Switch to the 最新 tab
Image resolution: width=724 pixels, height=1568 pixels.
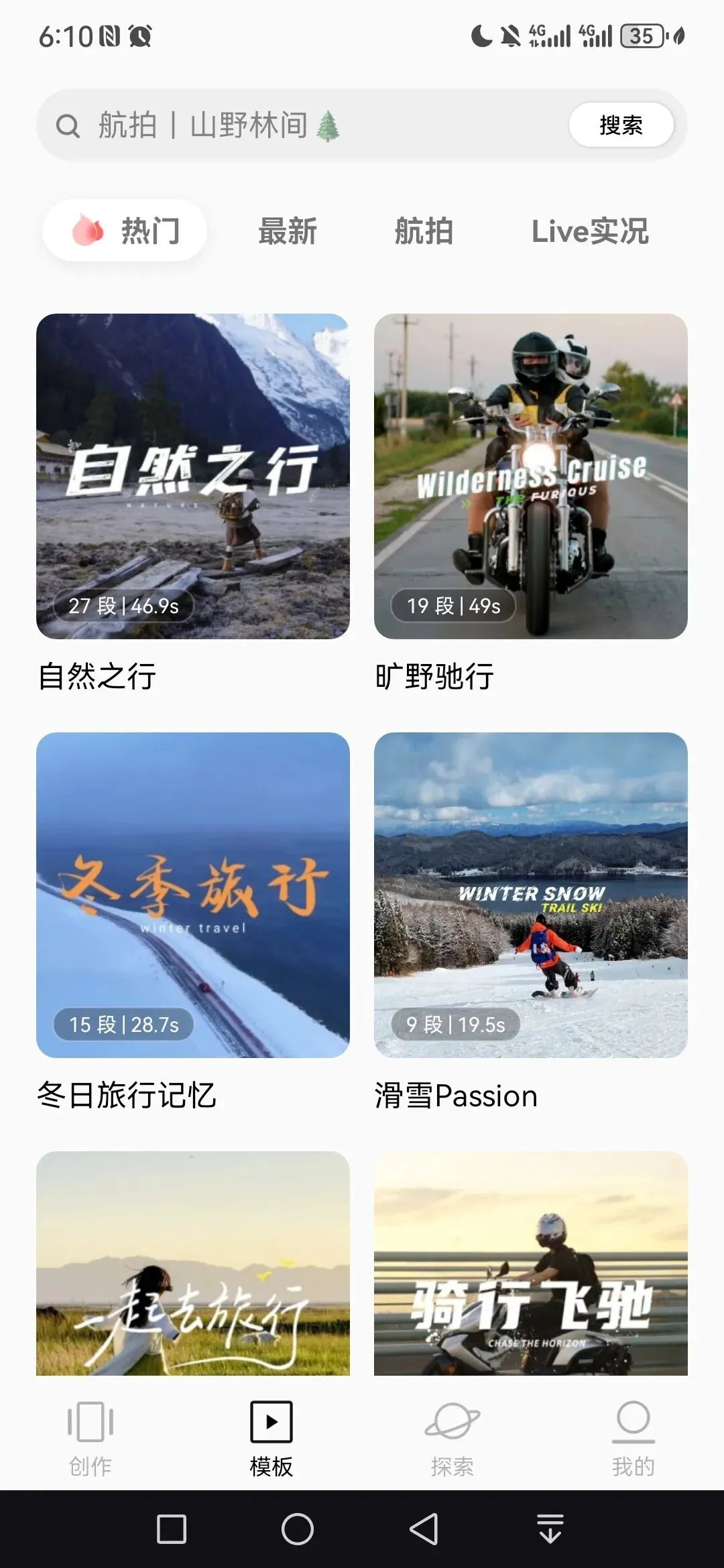point(288,231)
